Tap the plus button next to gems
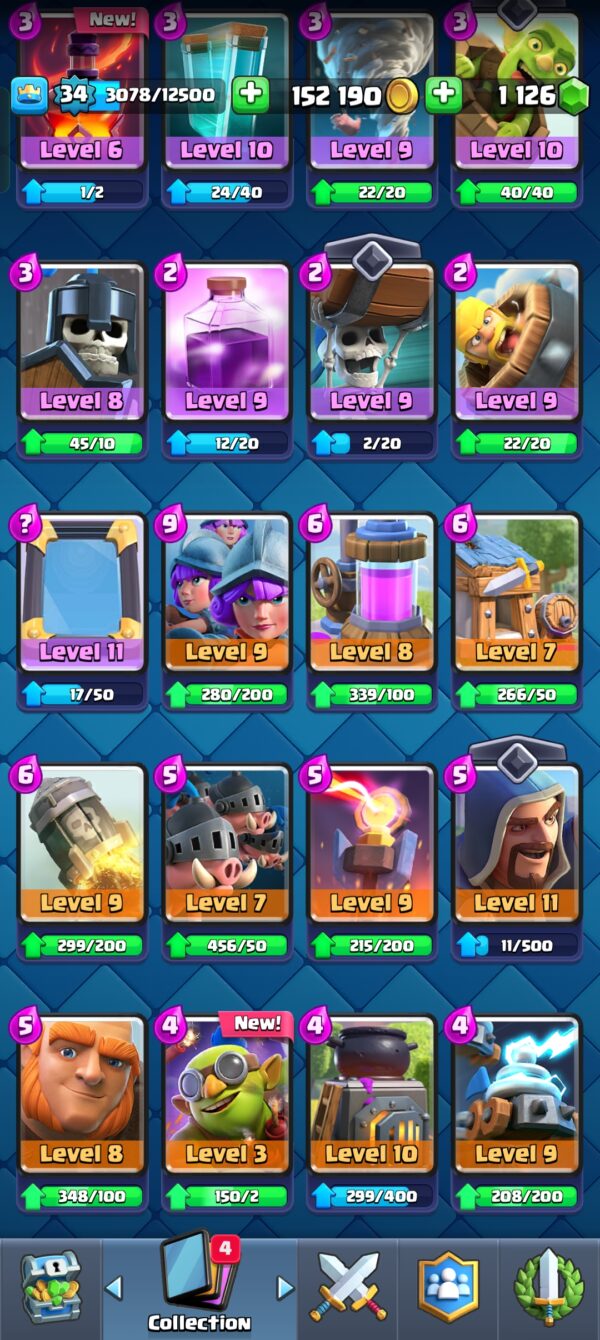The image size is (600, 1340). click(x=443, y=95)
